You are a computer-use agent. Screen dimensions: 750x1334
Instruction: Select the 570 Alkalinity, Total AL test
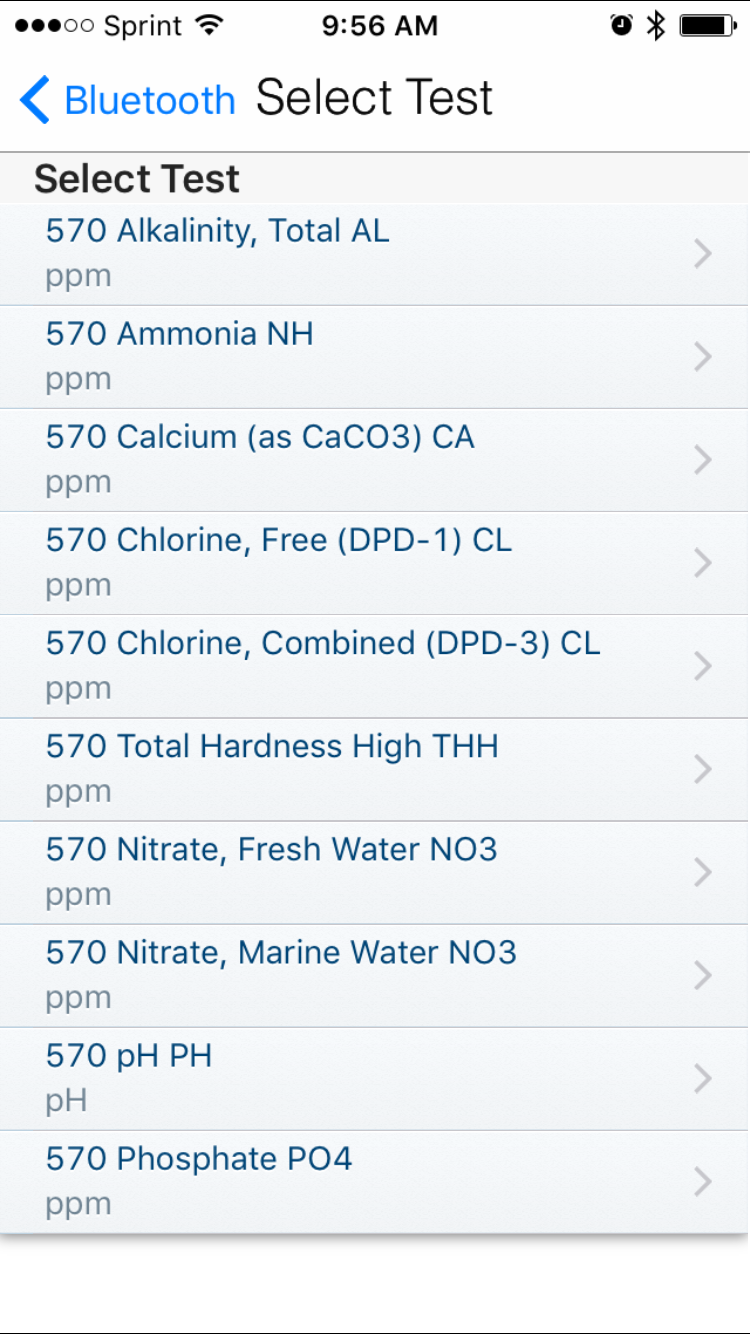[x=375, y=254]
